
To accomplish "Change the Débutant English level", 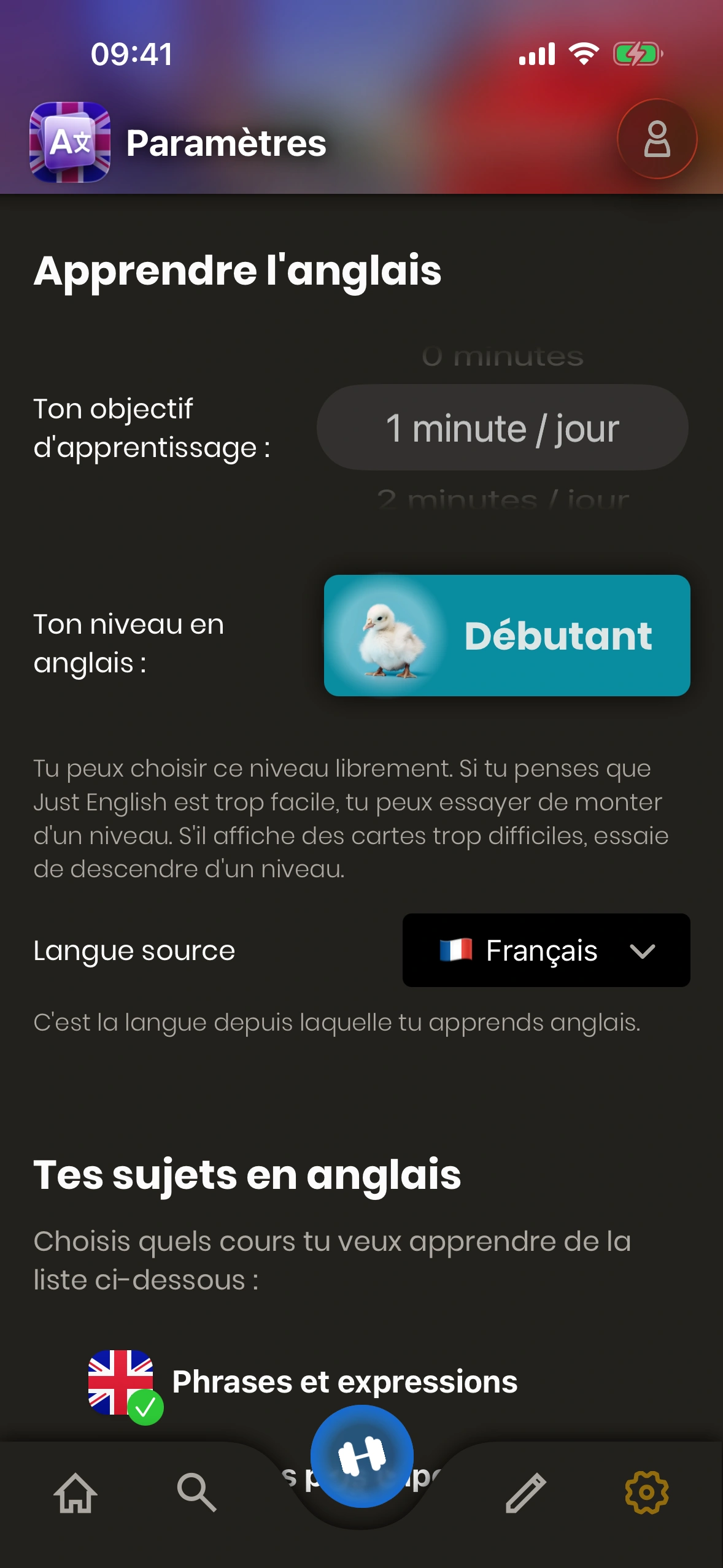I will tap(507, 635).
